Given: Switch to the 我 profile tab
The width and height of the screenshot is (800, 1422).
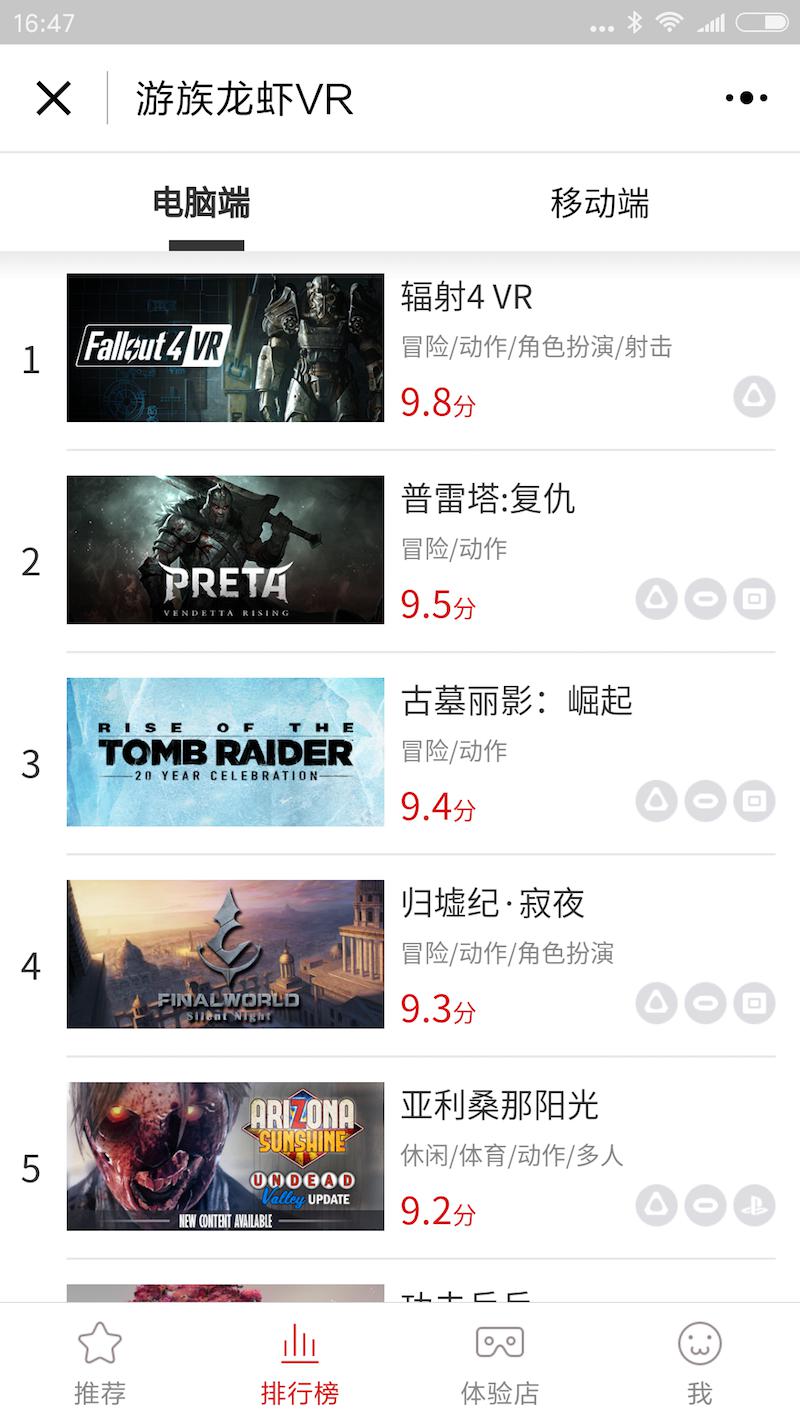Looking at the screenshot, I should click(700, 1363).
